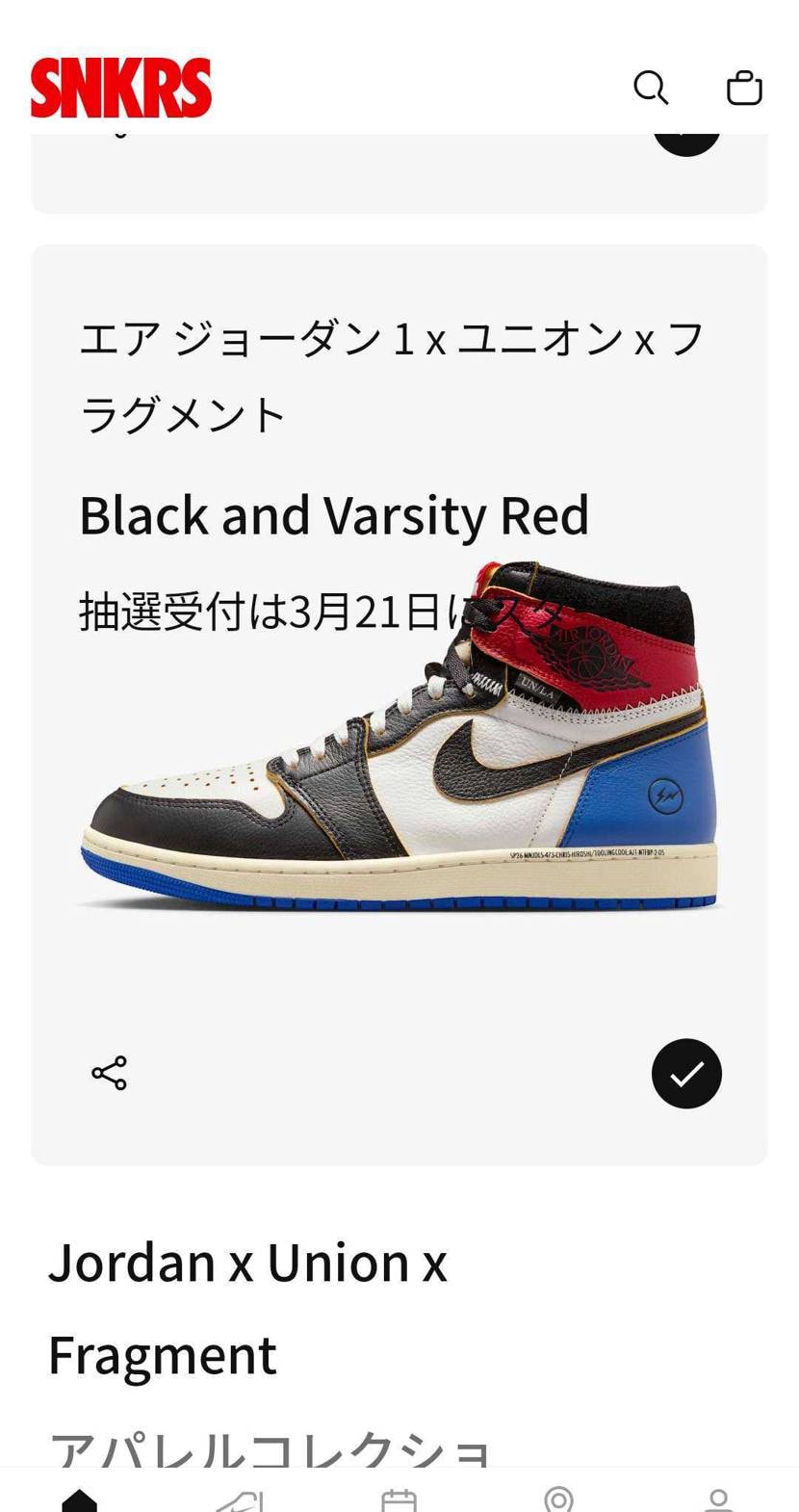Screen dimensions: 799x1512
Task: Open the shopping bag
Action: [744, 88]
